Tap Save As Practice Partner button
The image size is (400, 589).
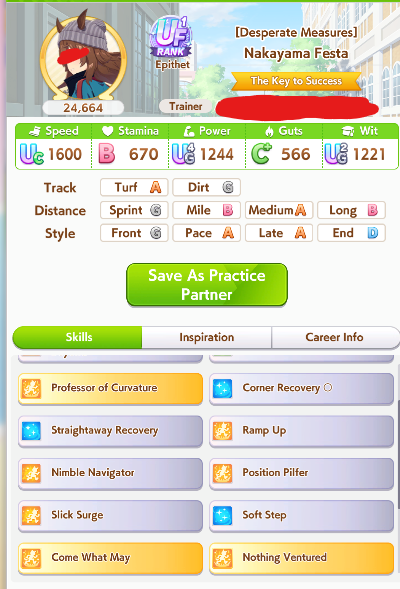click(207, 285)
